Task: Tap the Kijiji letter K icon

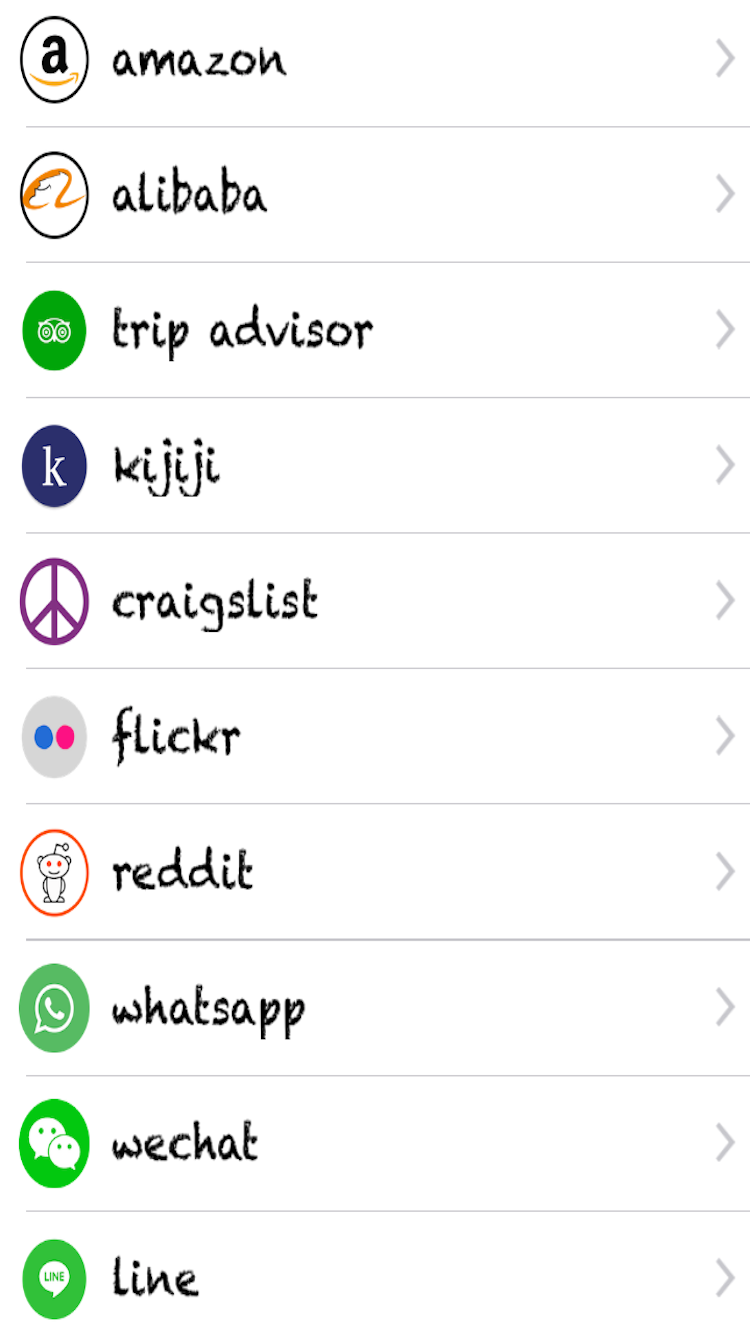Action: (54, 465)
